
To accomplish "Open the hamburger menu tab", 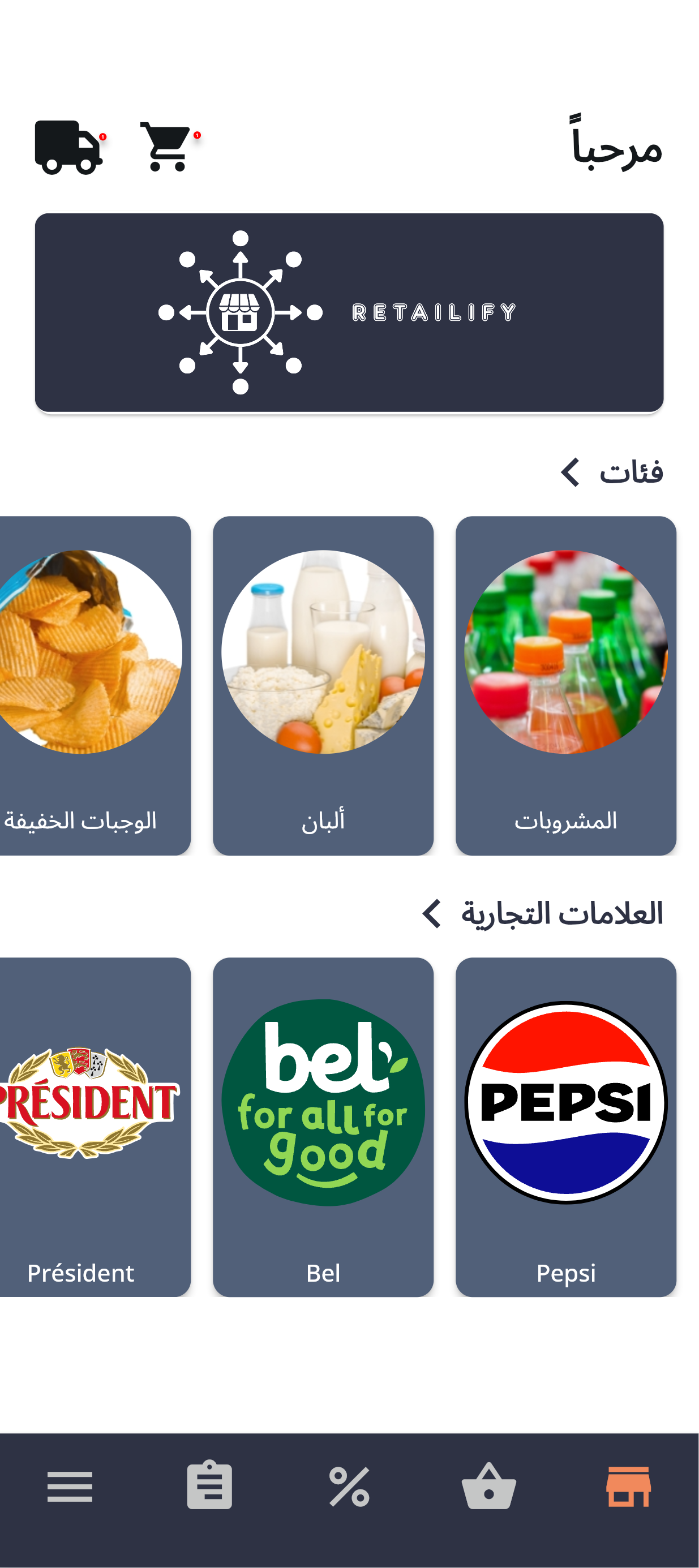I will point(70,1487).
